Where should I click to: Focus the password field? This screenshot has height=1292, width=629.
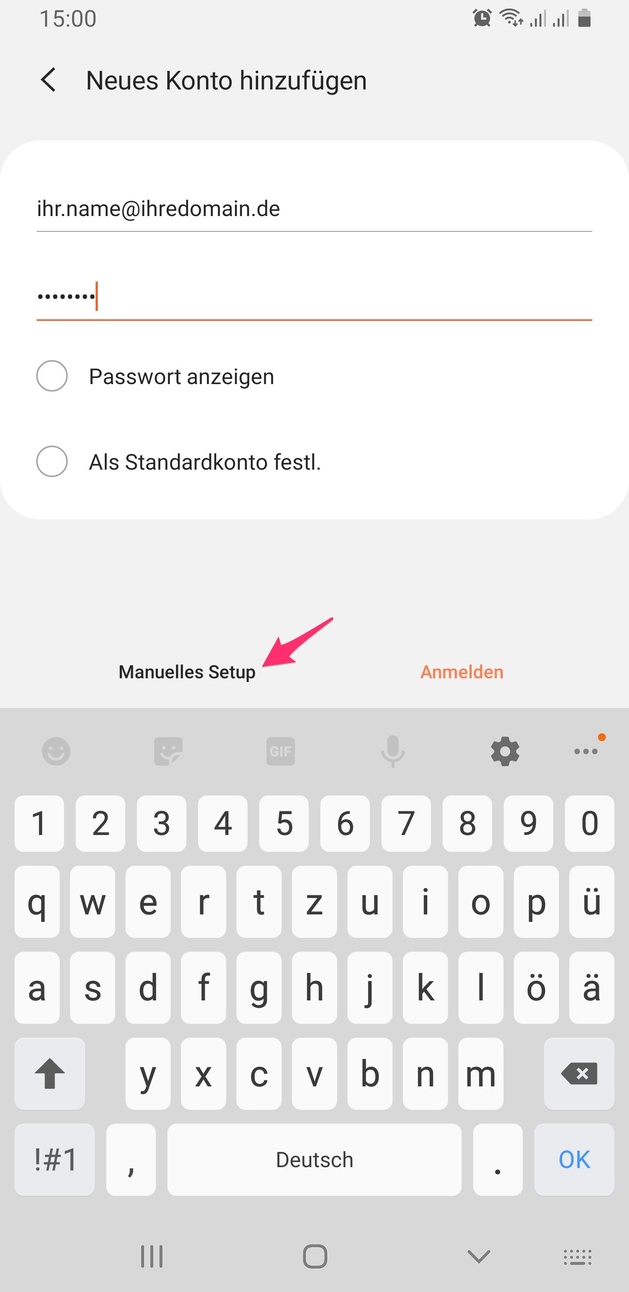[x=313, y=297]
